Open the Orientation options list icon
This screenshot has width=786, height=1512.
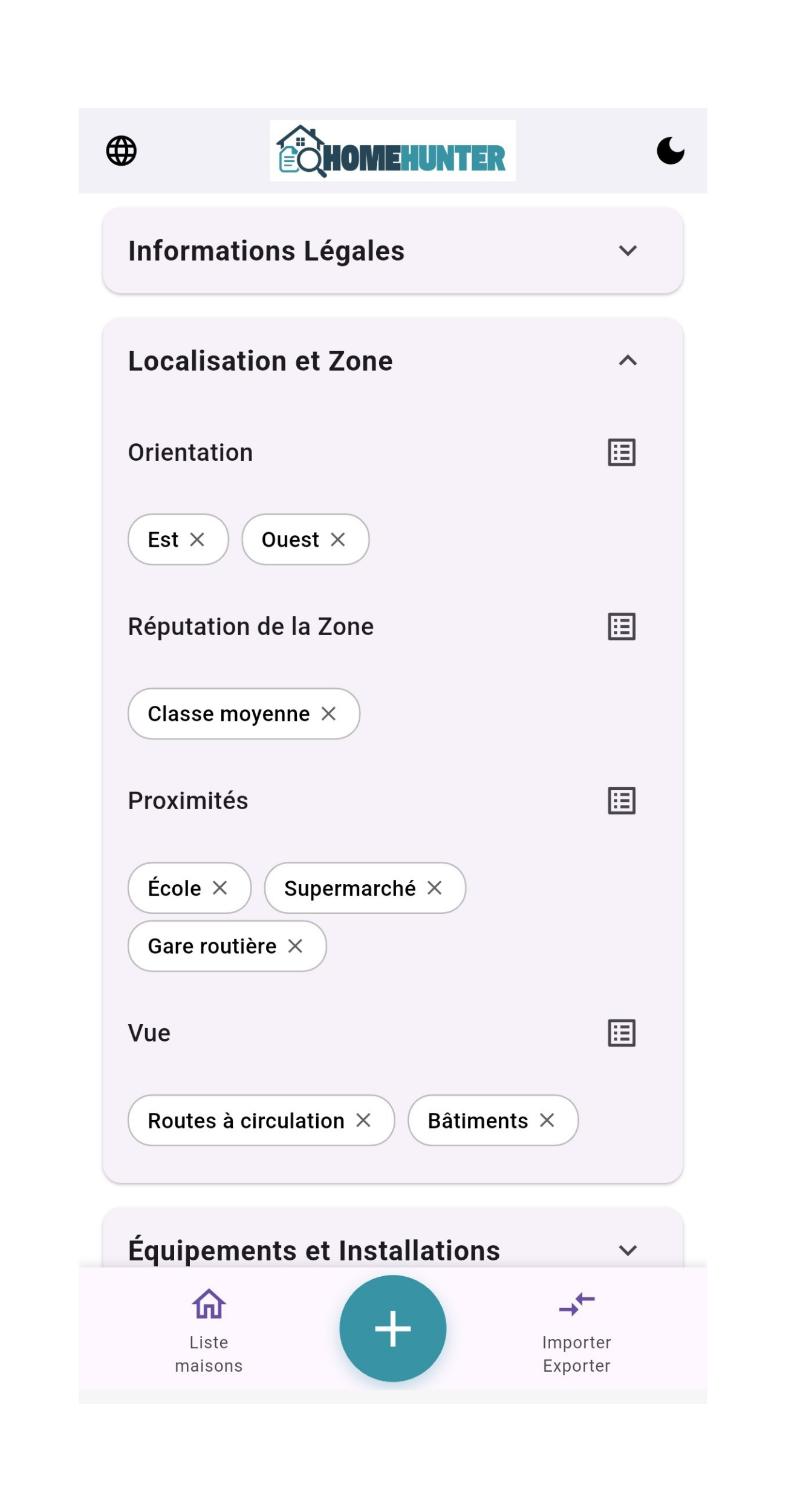tap(621, 452)
